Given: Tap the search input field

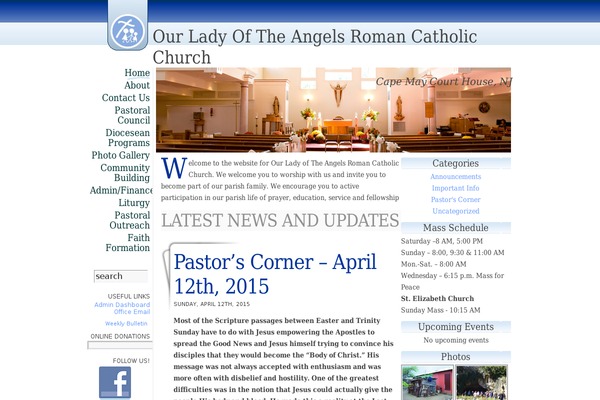Looking at the screenshot, I should (120, 276).
